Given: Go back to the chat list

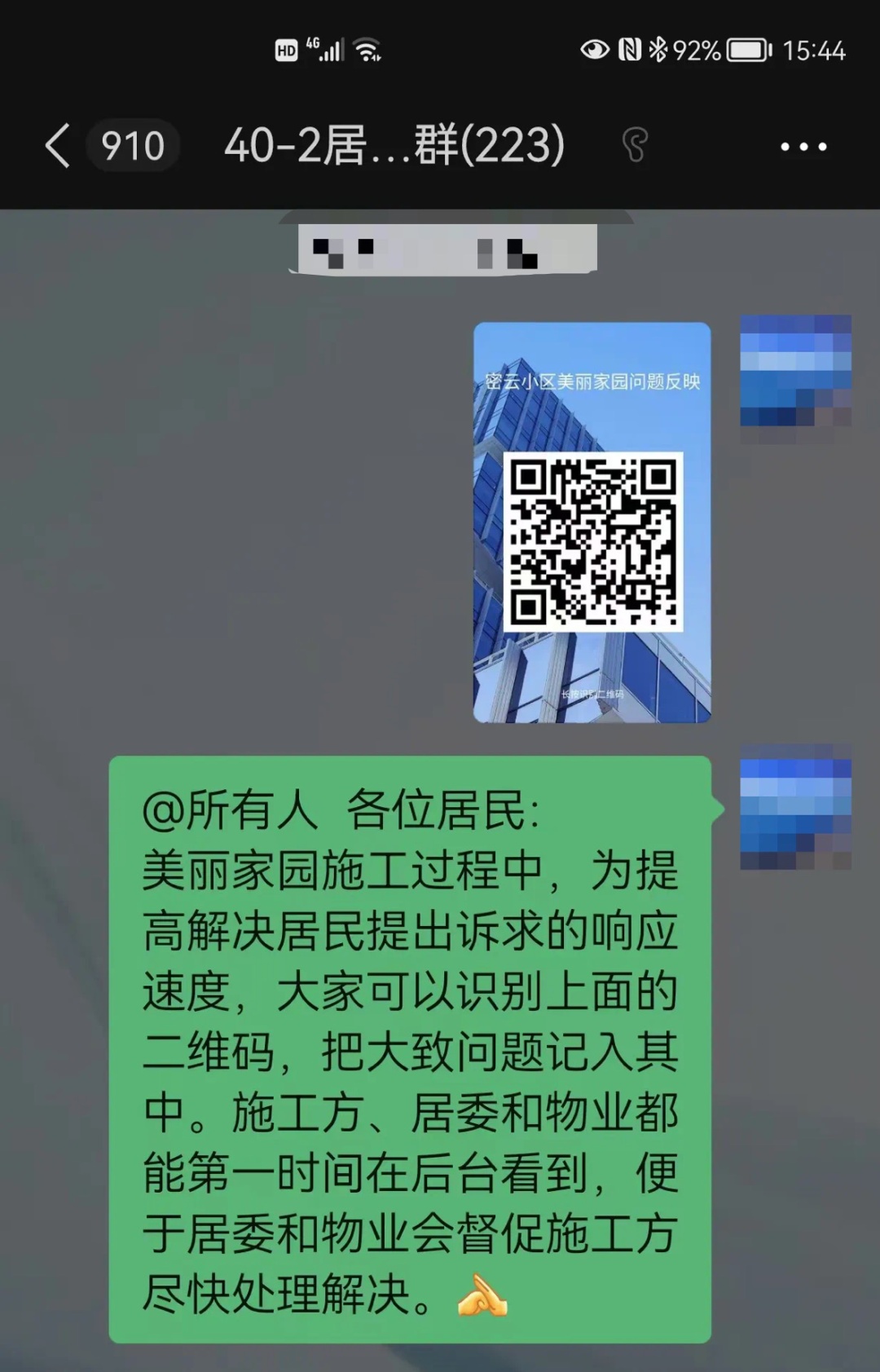Looking at the screenshot, I should [x=59, y=147].
